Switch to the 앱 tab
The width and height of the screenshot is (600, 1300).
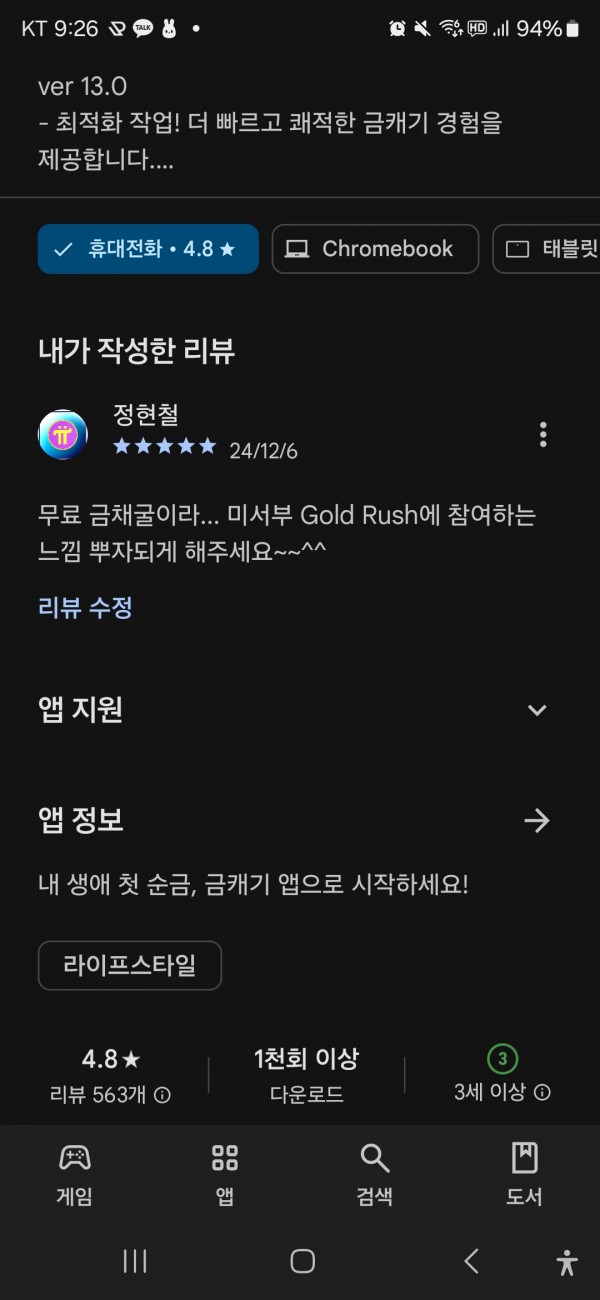coord(225,1173)
